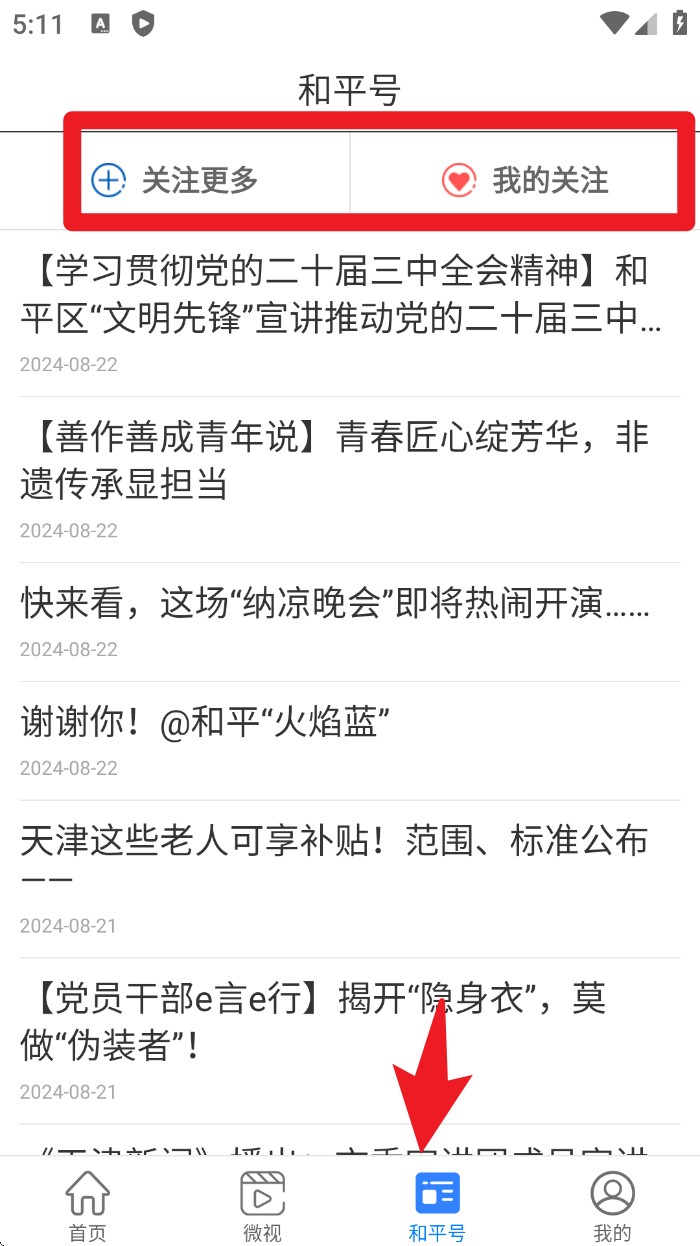The width and height of the screenshot is (700, 1246).
Task: Open the 善作善成青年说 article
Action: point(335,461)
